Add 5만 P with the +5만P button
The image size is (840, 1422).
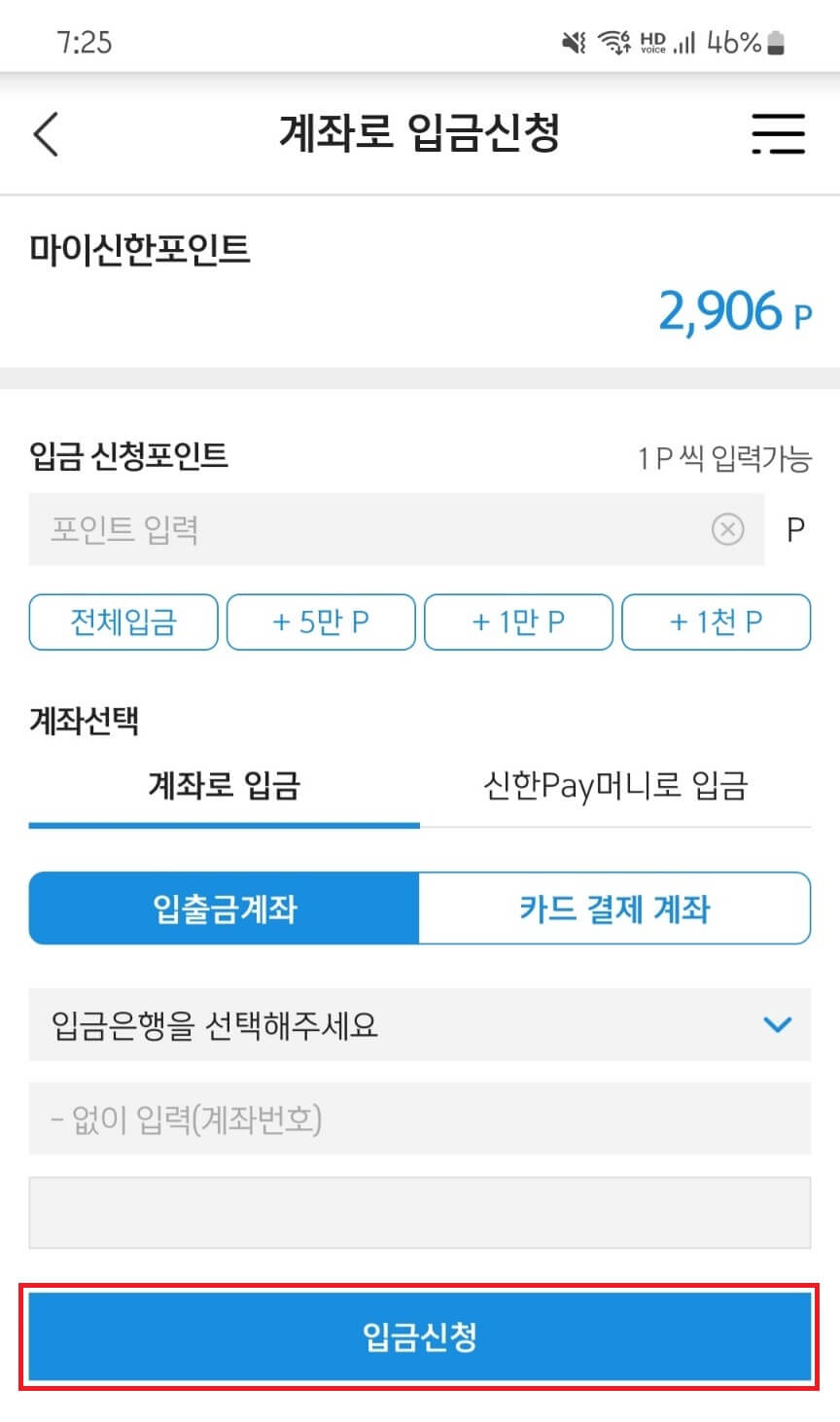tap(321, 622)
